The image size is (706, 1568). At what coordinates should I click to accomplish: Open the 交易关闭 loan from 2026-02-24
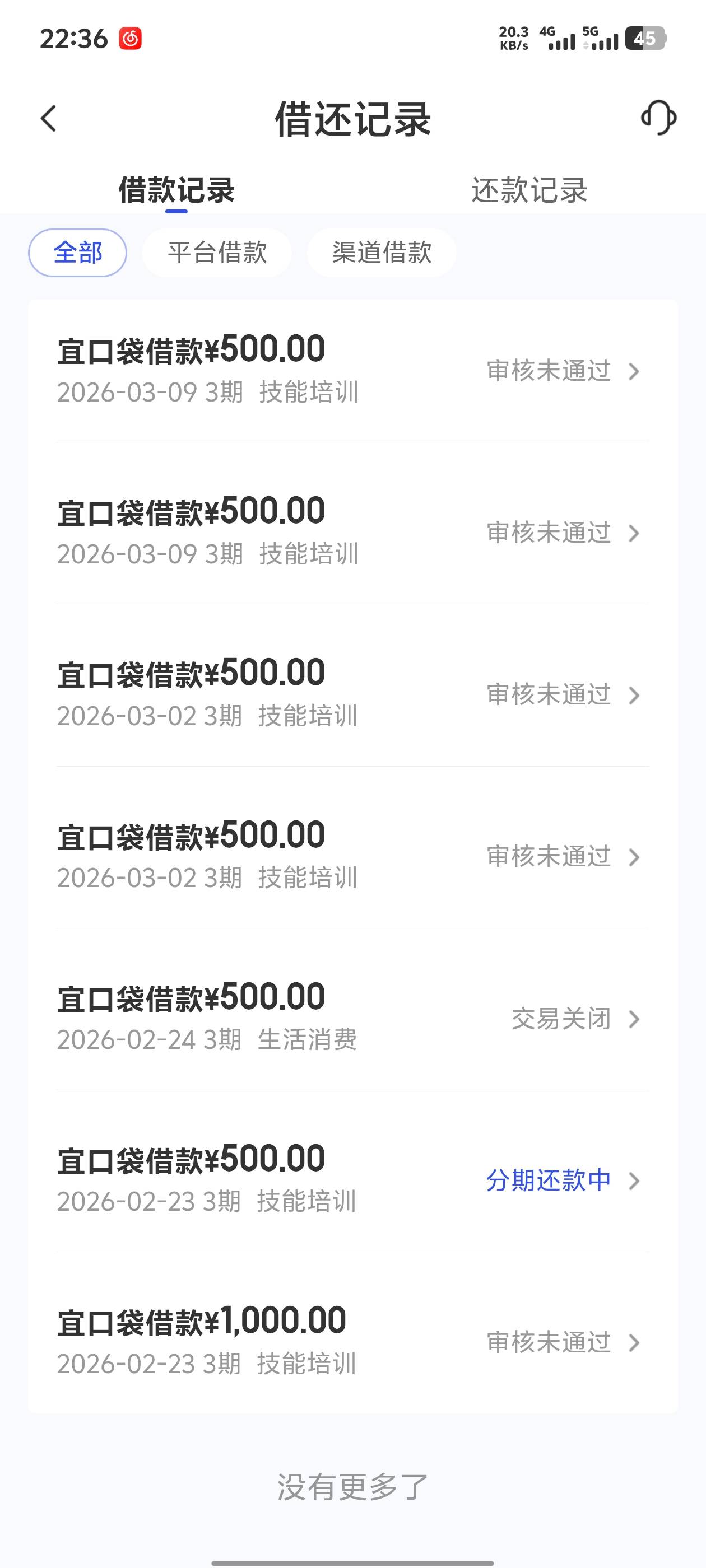(354, 1018)
